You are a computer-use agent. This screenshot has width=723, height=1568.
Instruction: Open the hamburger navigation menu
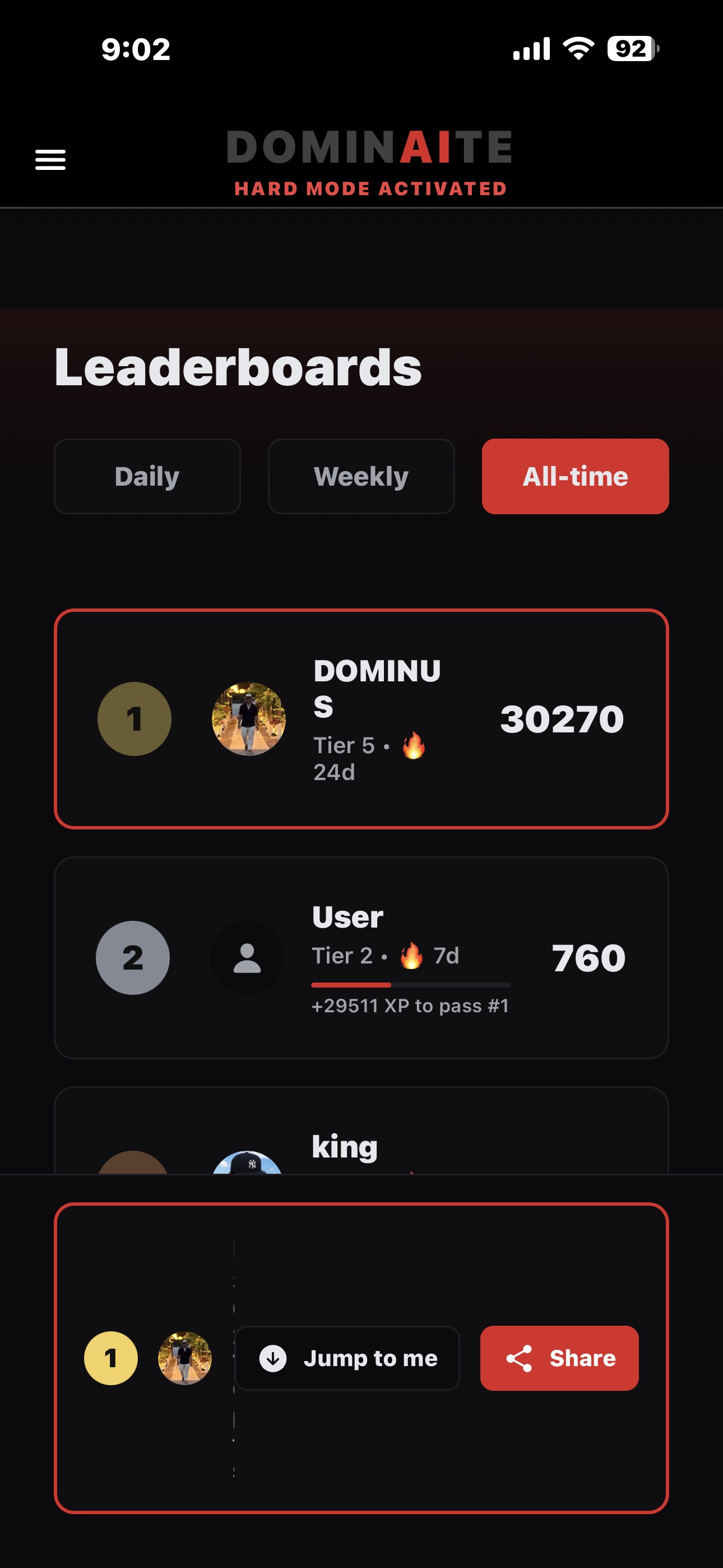(x=50, y=159)
